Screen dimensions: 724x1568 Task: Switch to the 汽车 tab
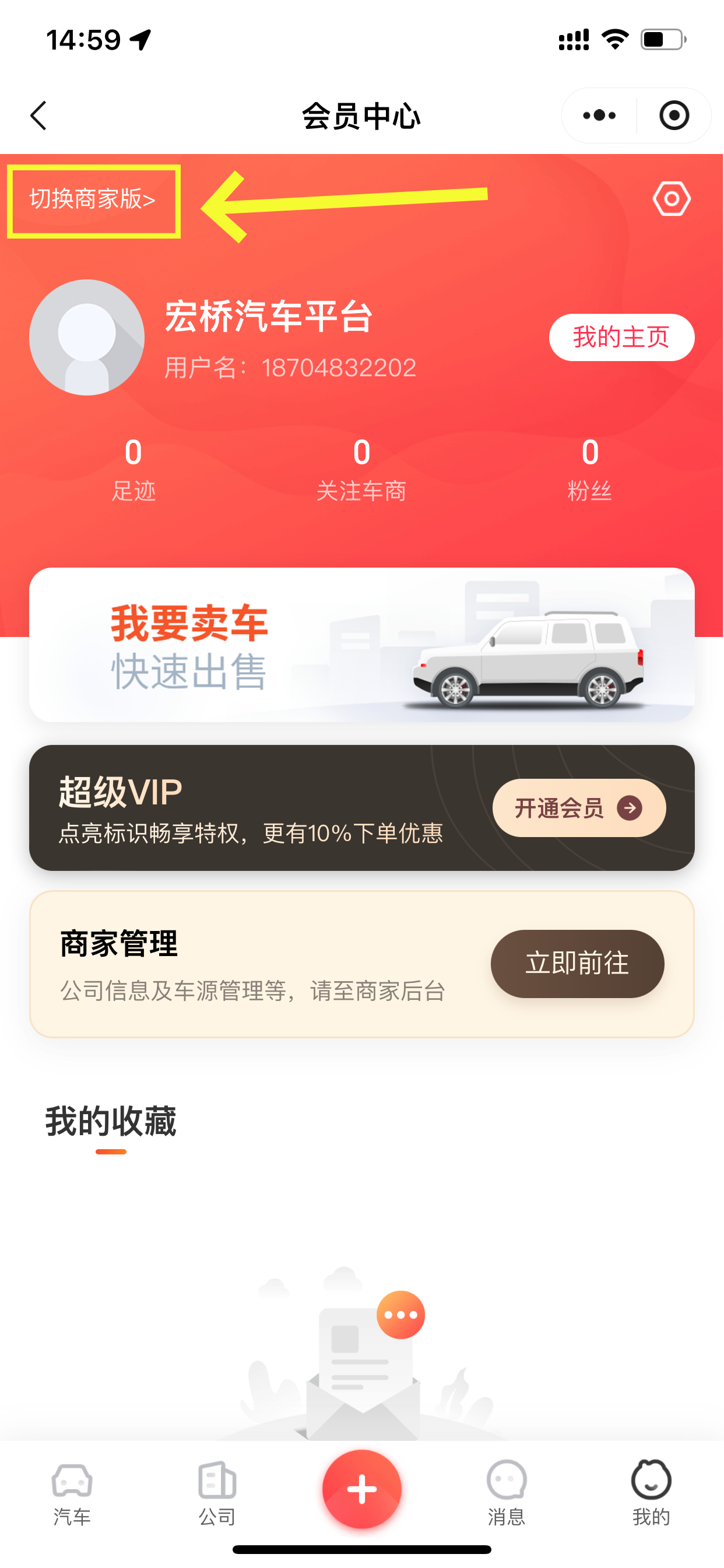(x=72, y=1493)
